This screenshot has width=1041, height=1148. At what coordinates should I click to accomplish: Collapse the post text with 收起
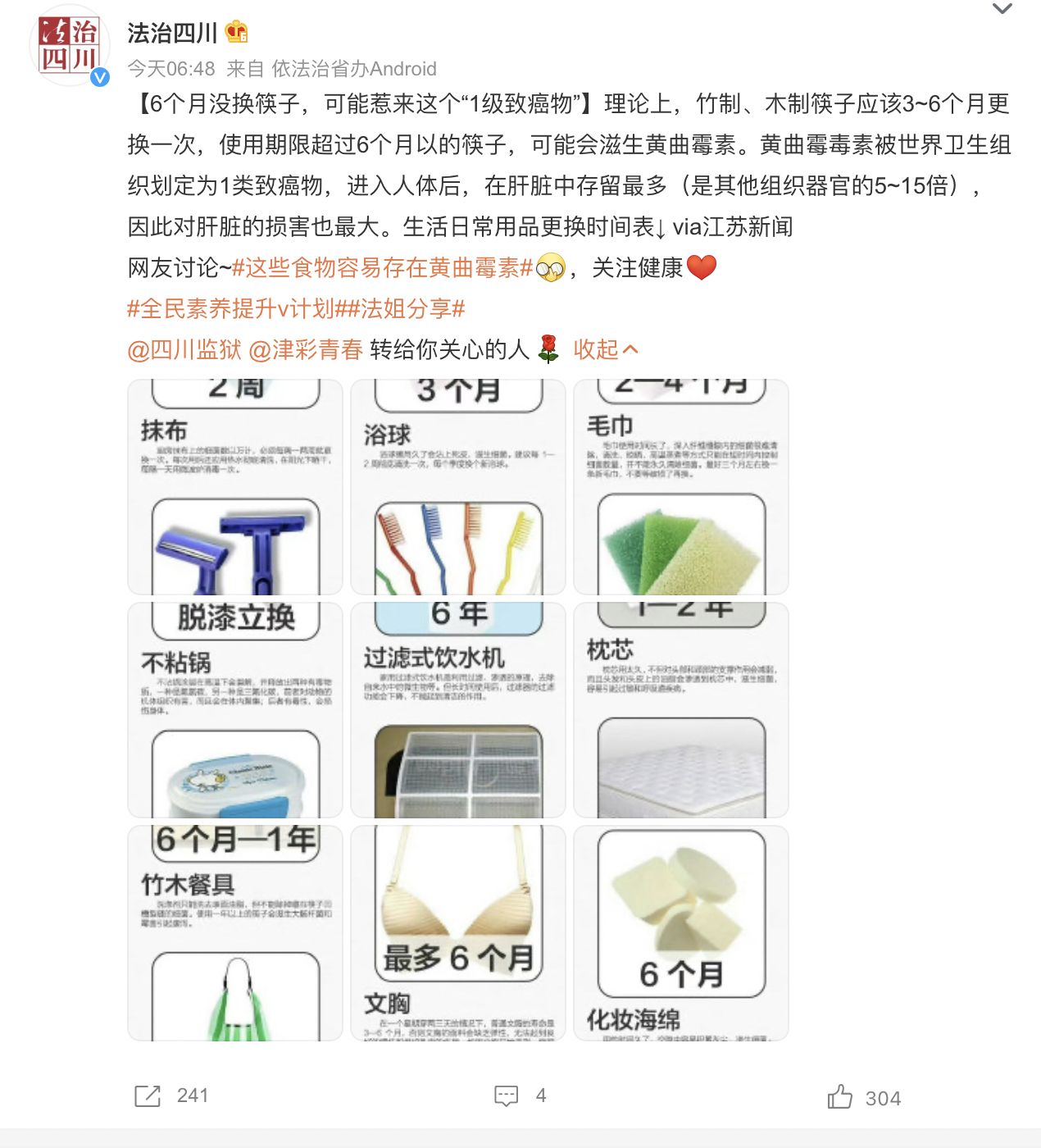click(x=605, y=350)
